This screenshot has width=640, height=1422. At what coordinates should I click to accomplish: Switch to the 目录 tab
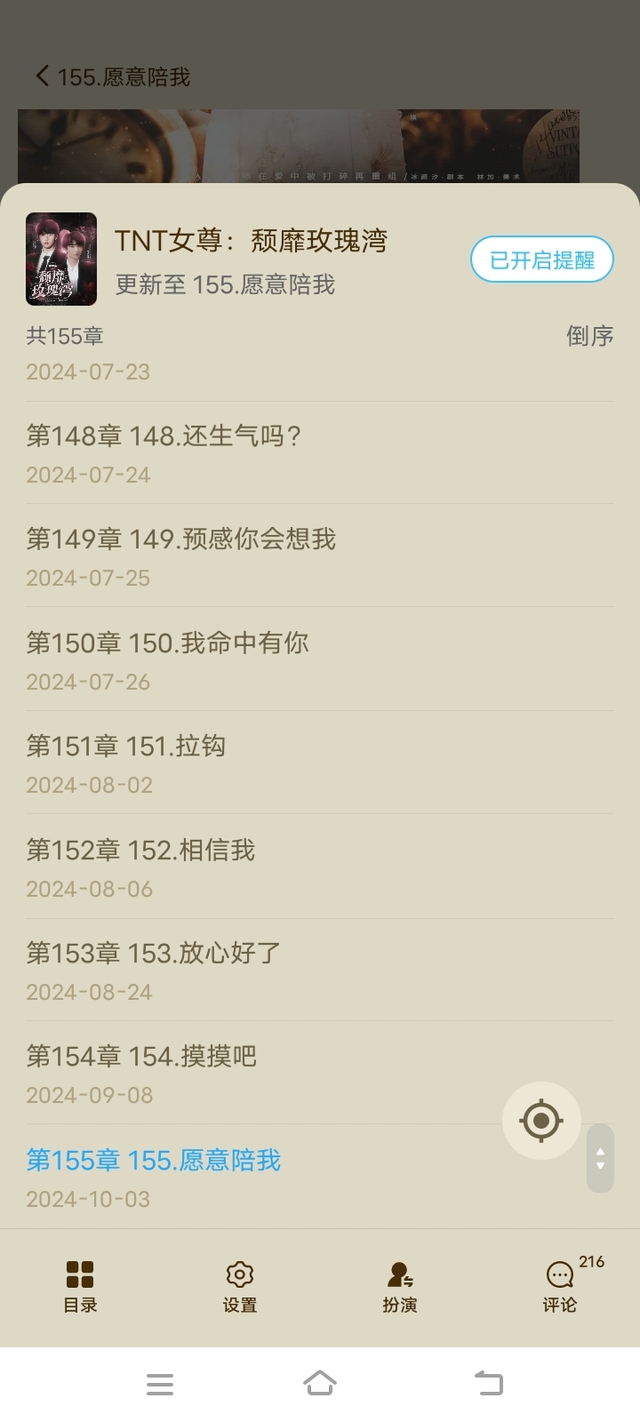tap(80, 1286)
